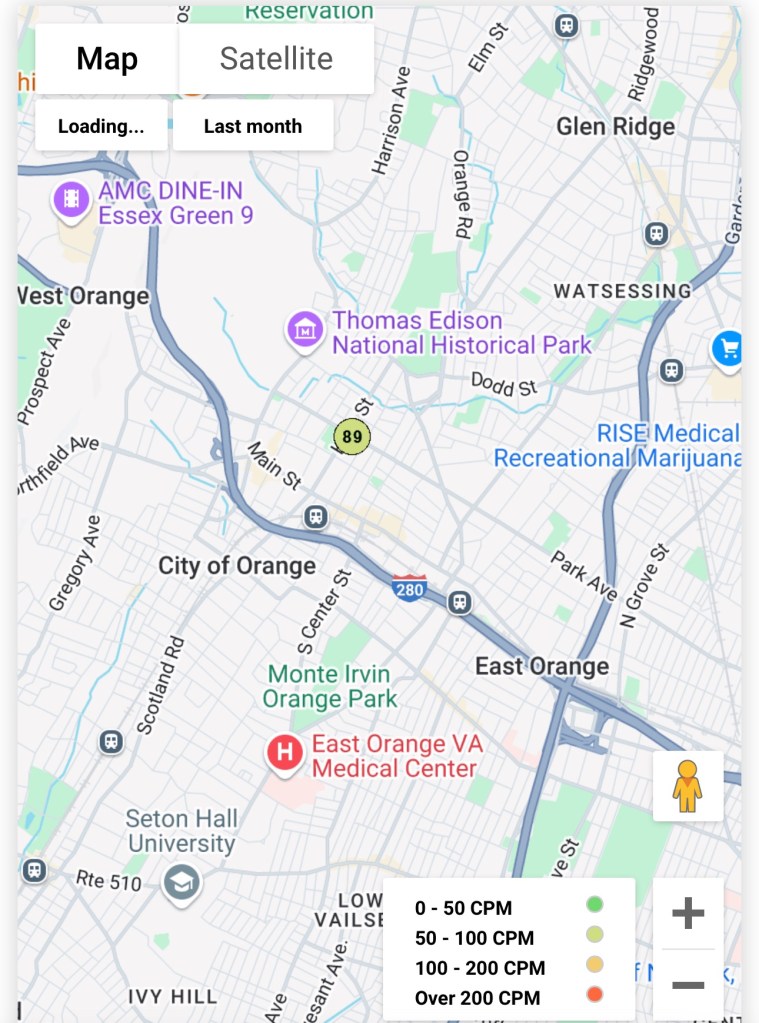This screenshot has height=1023, width=759.
Task: Select the AMC DINE-IN Essex Green 9 pin
Action: [x=71, y=200]
